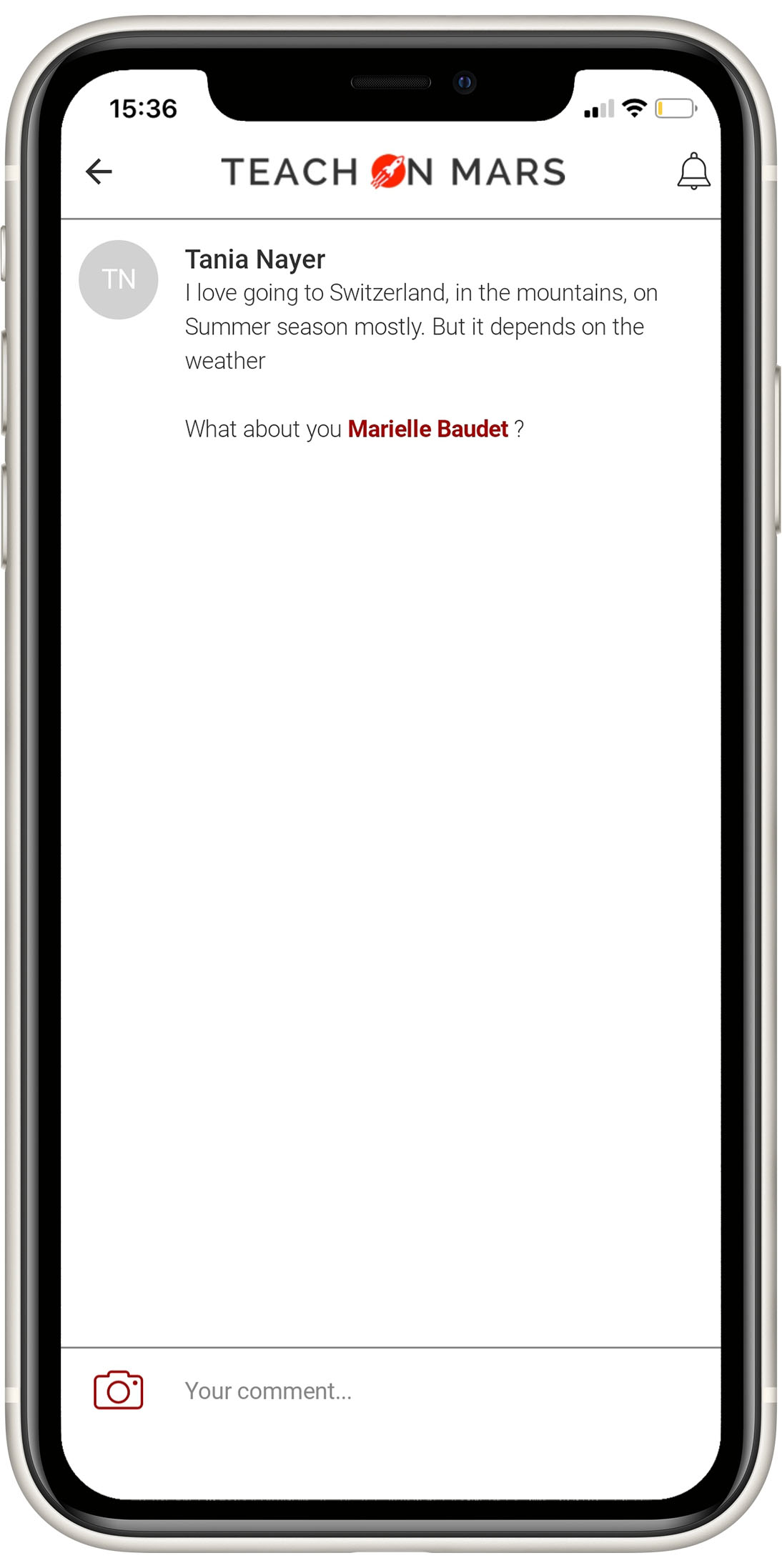Open the notifications bell
The height and width of the screenshot is (1568, 782).
click(693, 172)
